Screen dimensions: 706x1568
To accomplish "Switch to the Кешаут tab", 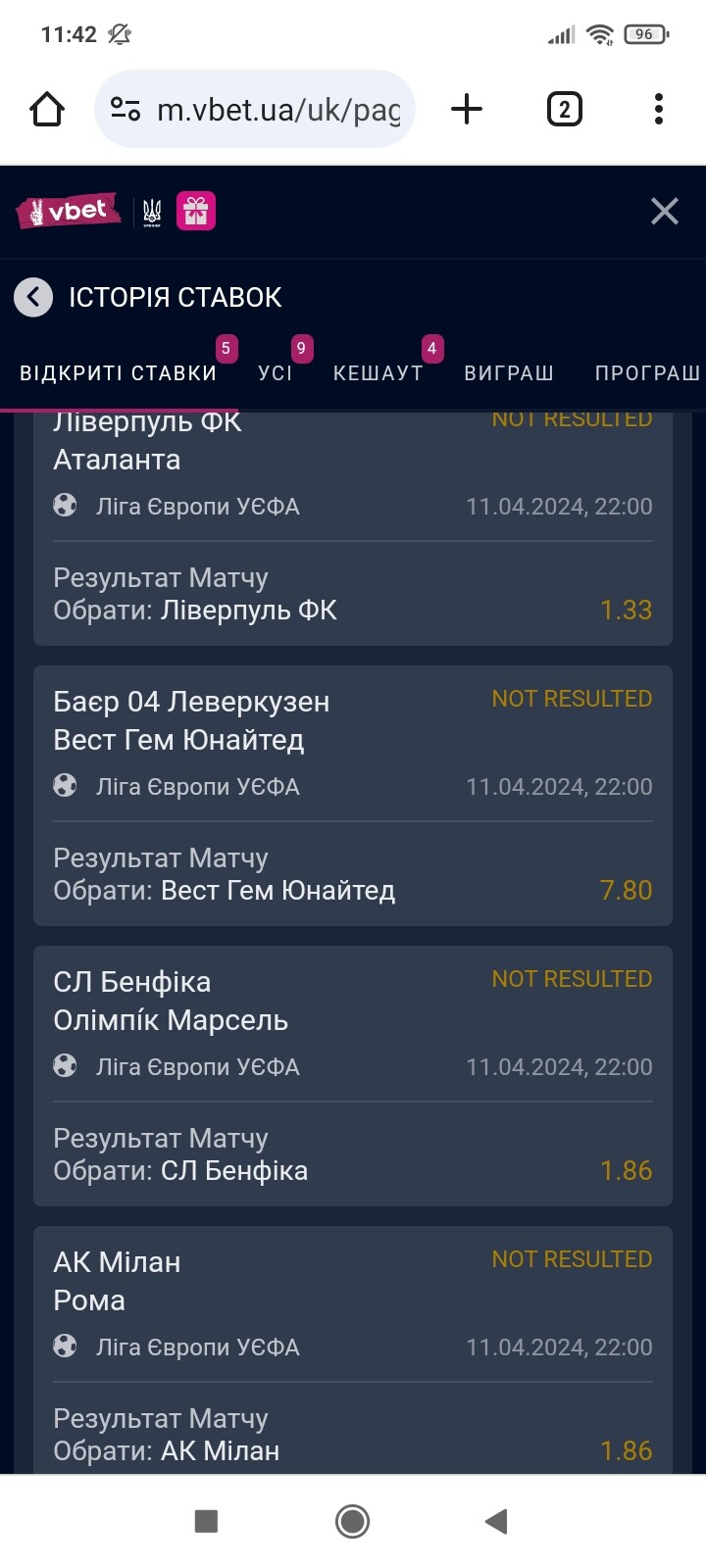I will (x=378, y=373).
